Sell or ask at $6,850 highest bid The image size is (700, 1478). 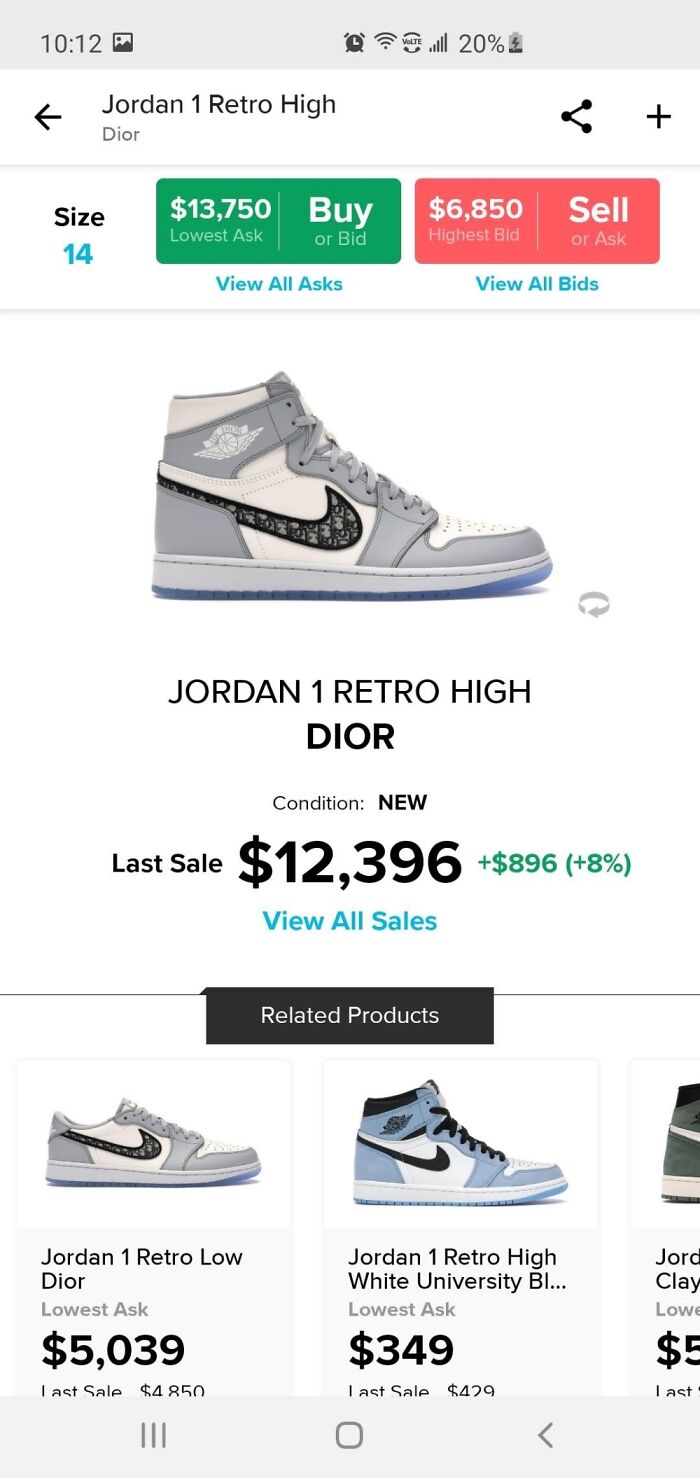[x=537, y=221]
